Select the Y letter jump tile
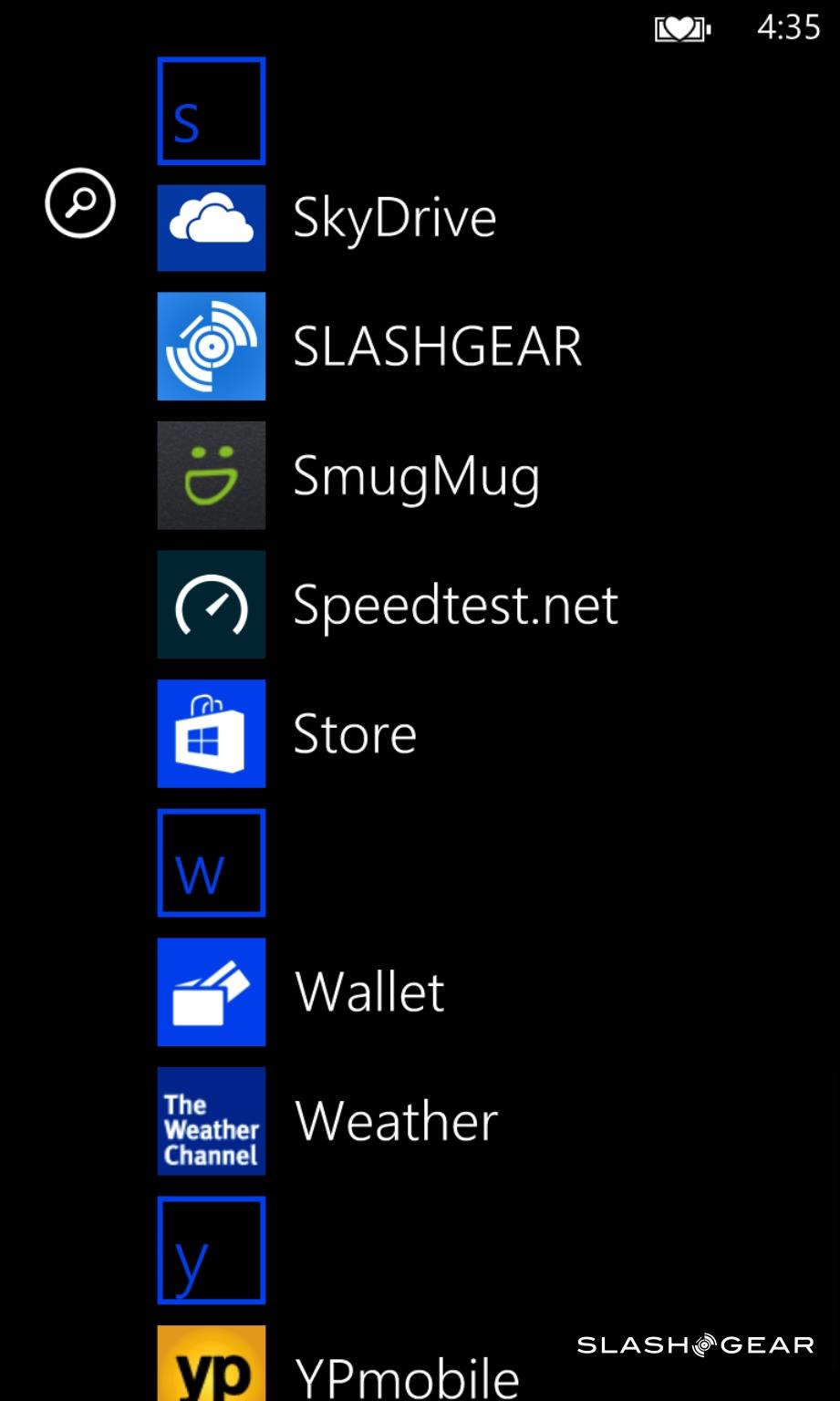Screen dimensions: 840x1401 211,1251
